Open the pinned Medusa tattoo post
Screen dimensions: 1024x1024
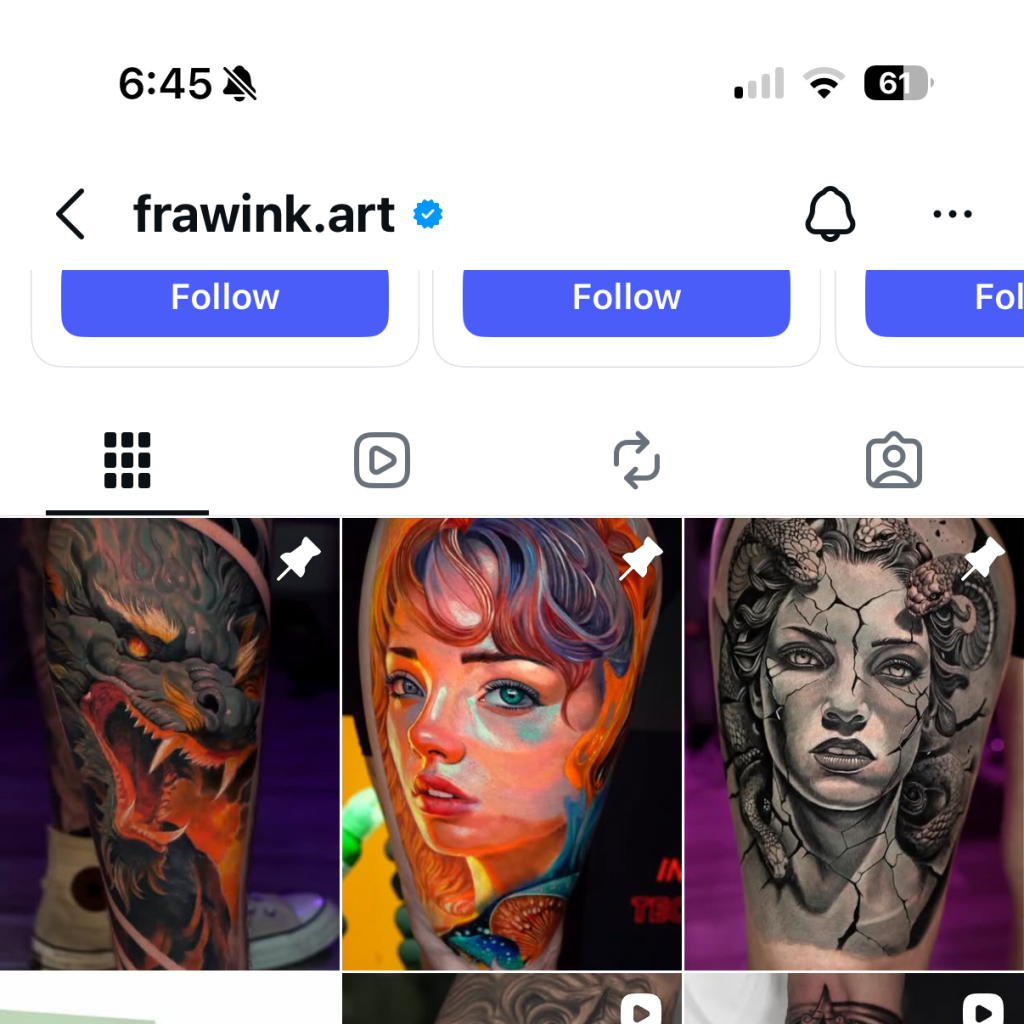point(854,743)
